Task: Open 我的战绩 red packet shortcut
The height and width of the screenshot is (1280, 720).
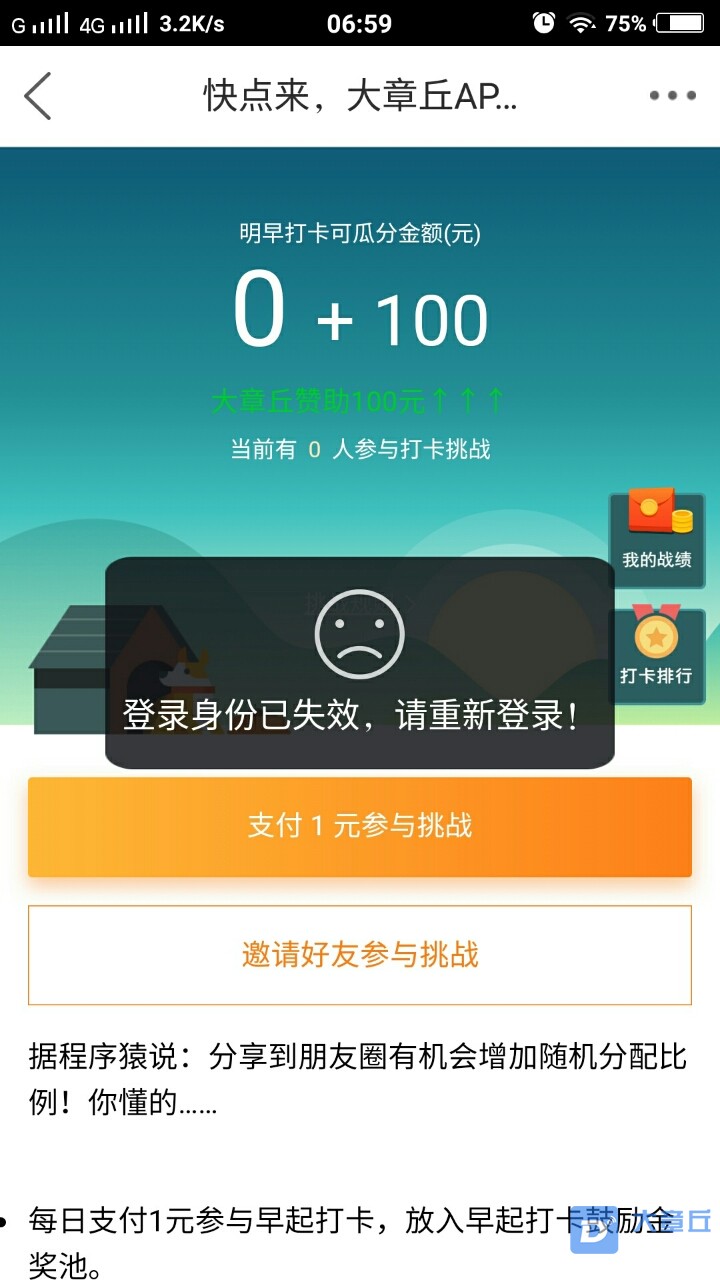Action: (x=657, y=532)
